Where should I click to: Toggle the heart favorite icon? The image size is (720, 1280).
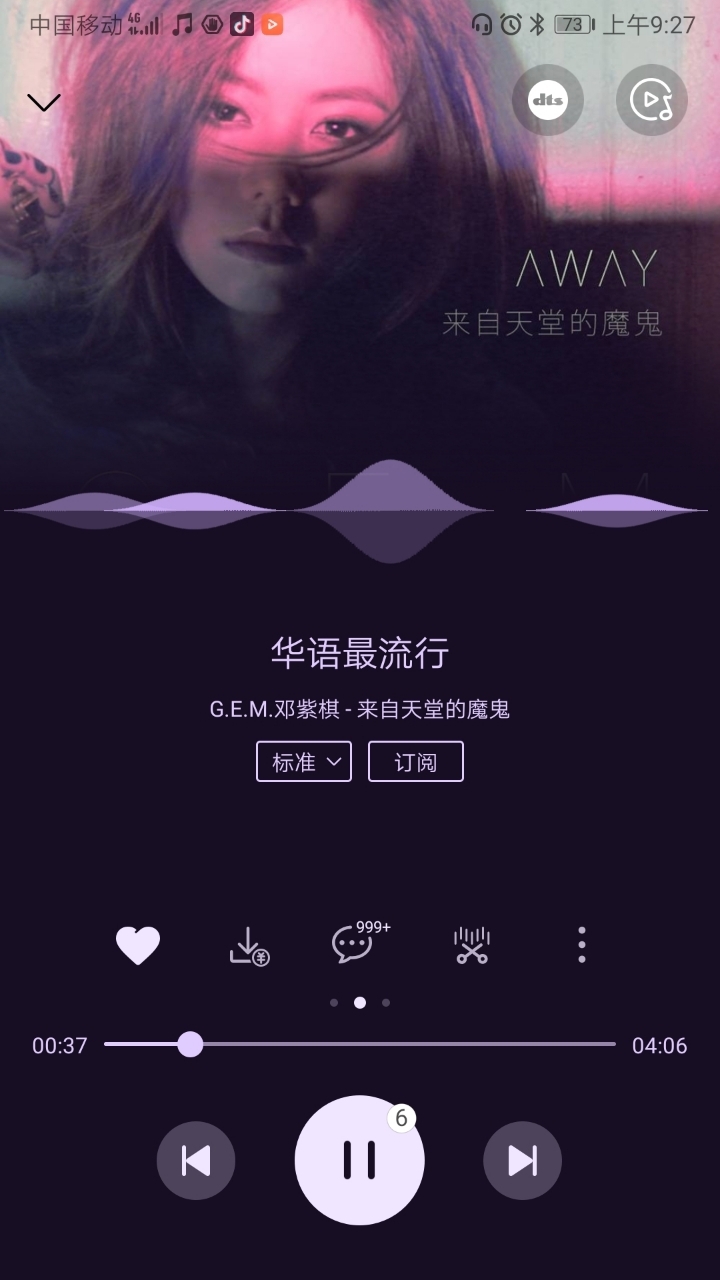tap(138, 945)
